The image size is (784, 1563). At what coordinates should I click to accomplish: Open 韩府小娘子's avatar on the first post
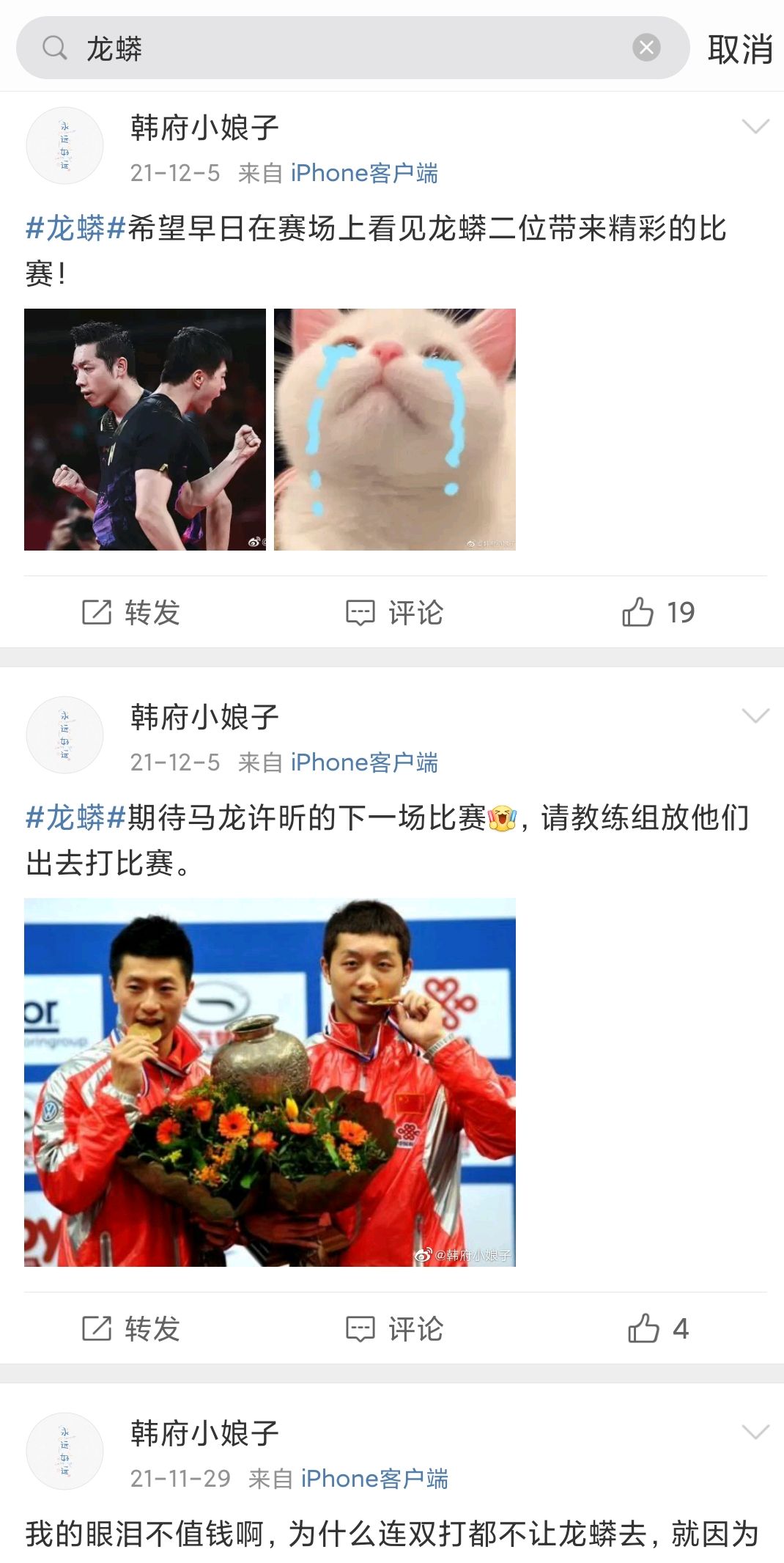click(64, 145)
